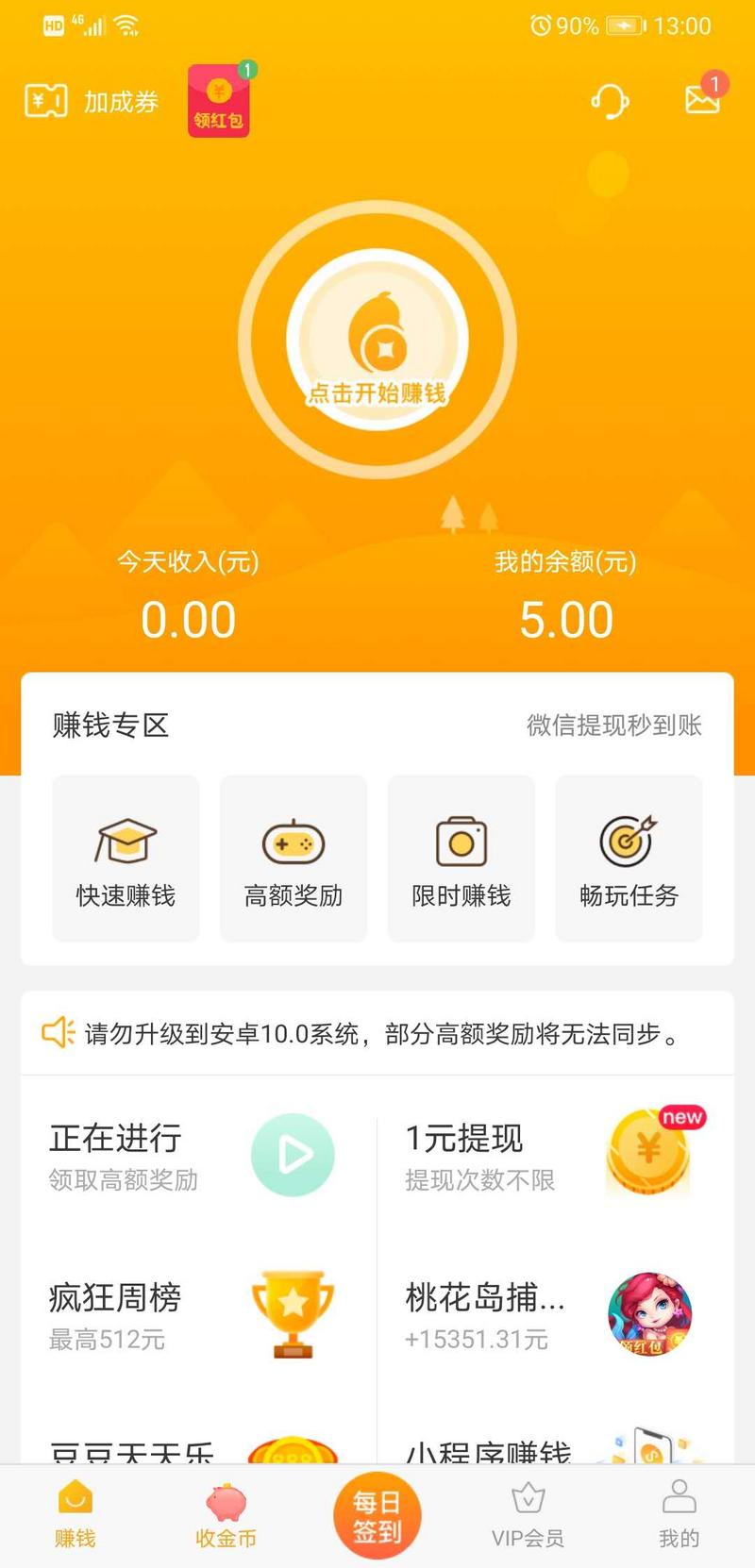Tap the 每日签到 check-in button
The image size is (755, 1568).
377,1514
